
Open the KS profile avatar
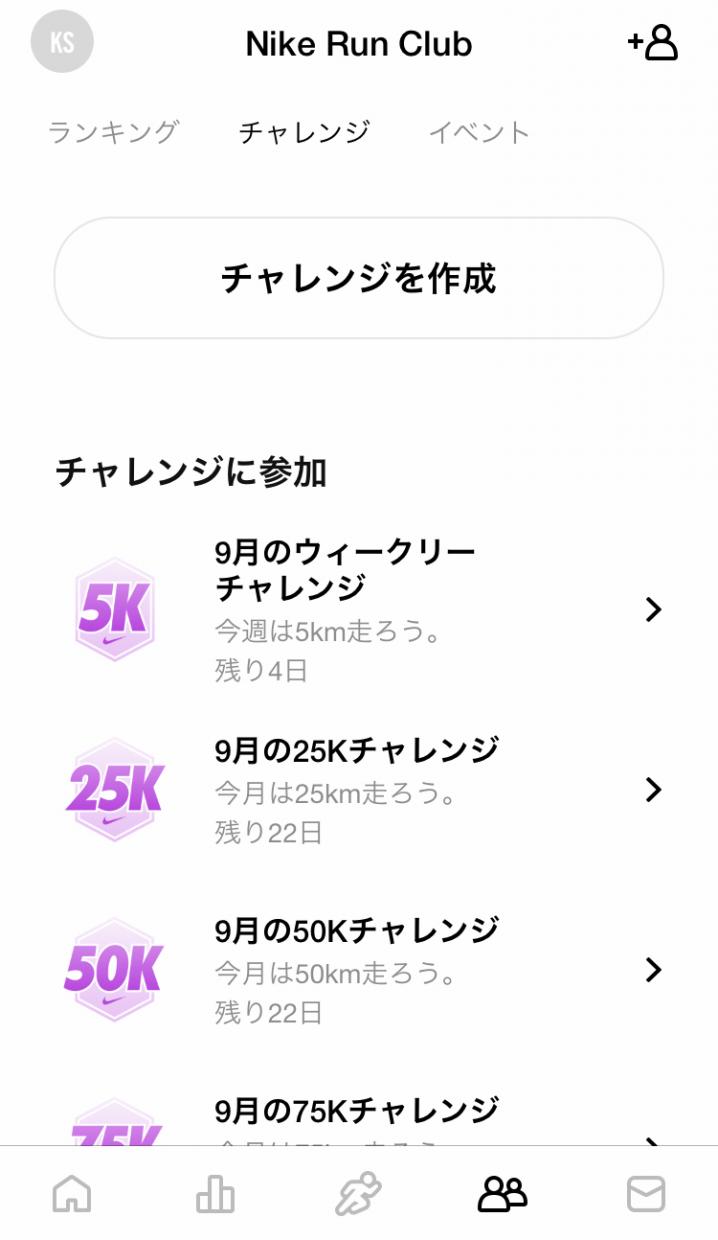click(x=62, y=42)
